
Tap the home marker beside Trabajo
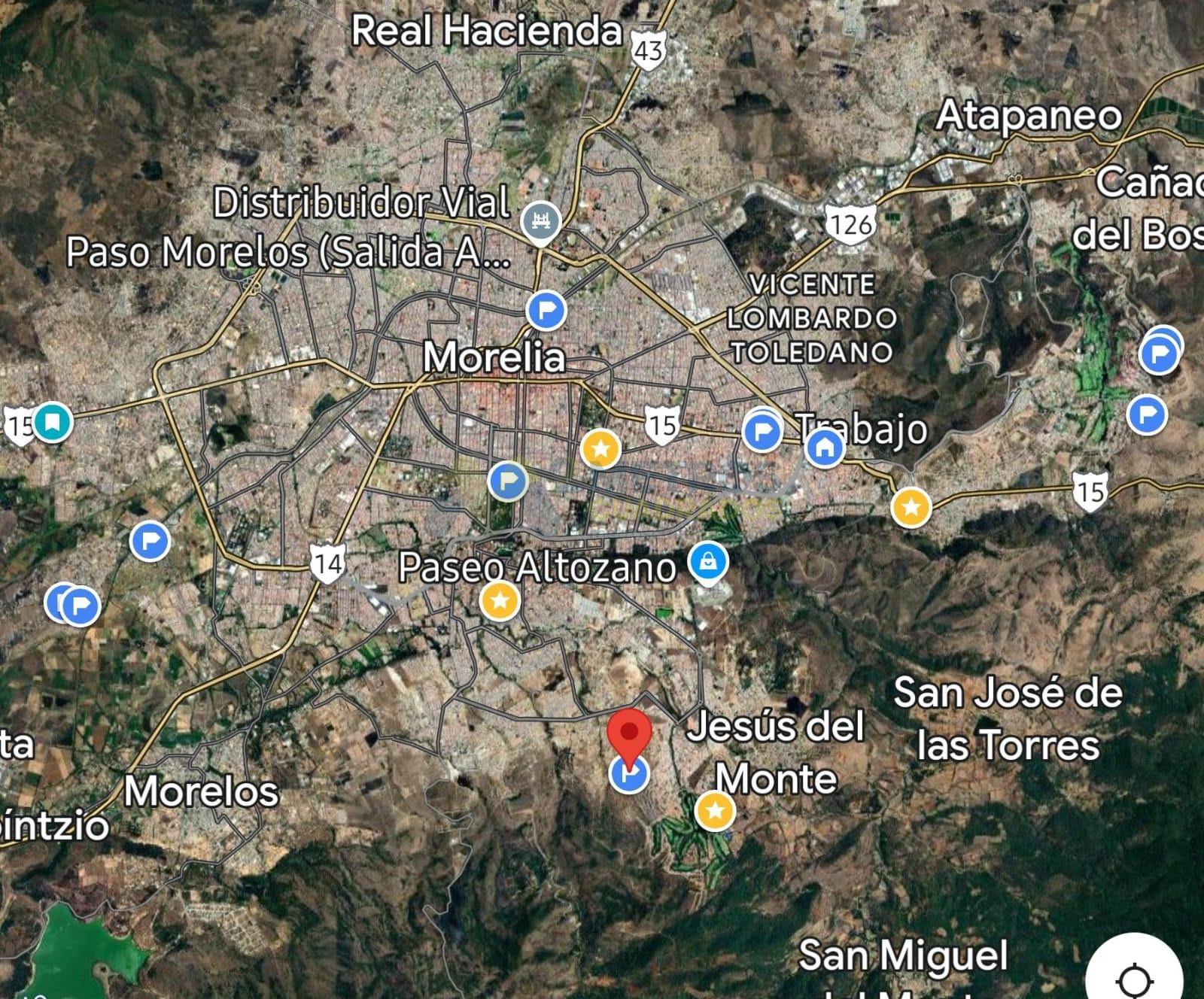click(825, 448)
